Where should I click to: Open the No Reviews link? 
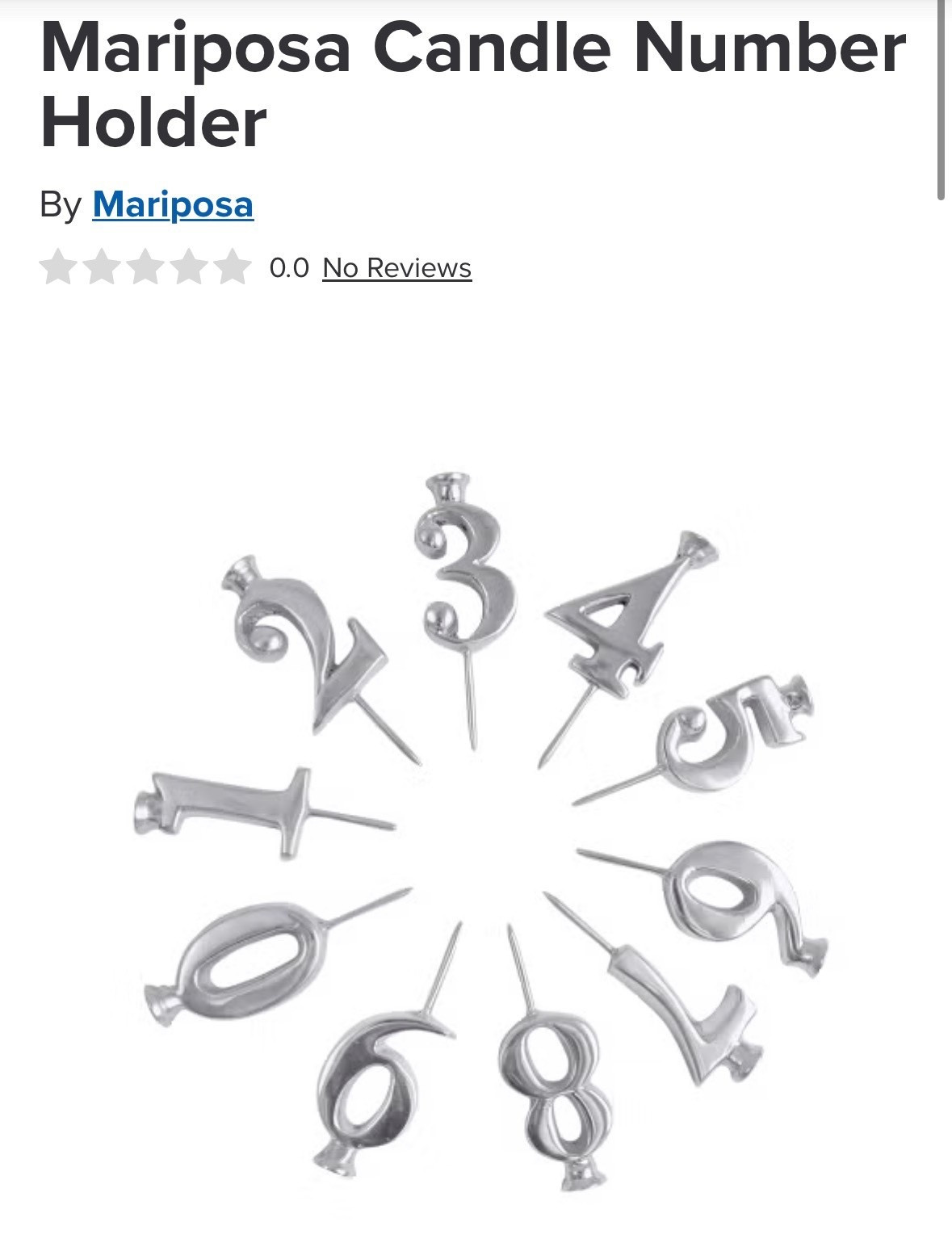(x=396, y=267)
